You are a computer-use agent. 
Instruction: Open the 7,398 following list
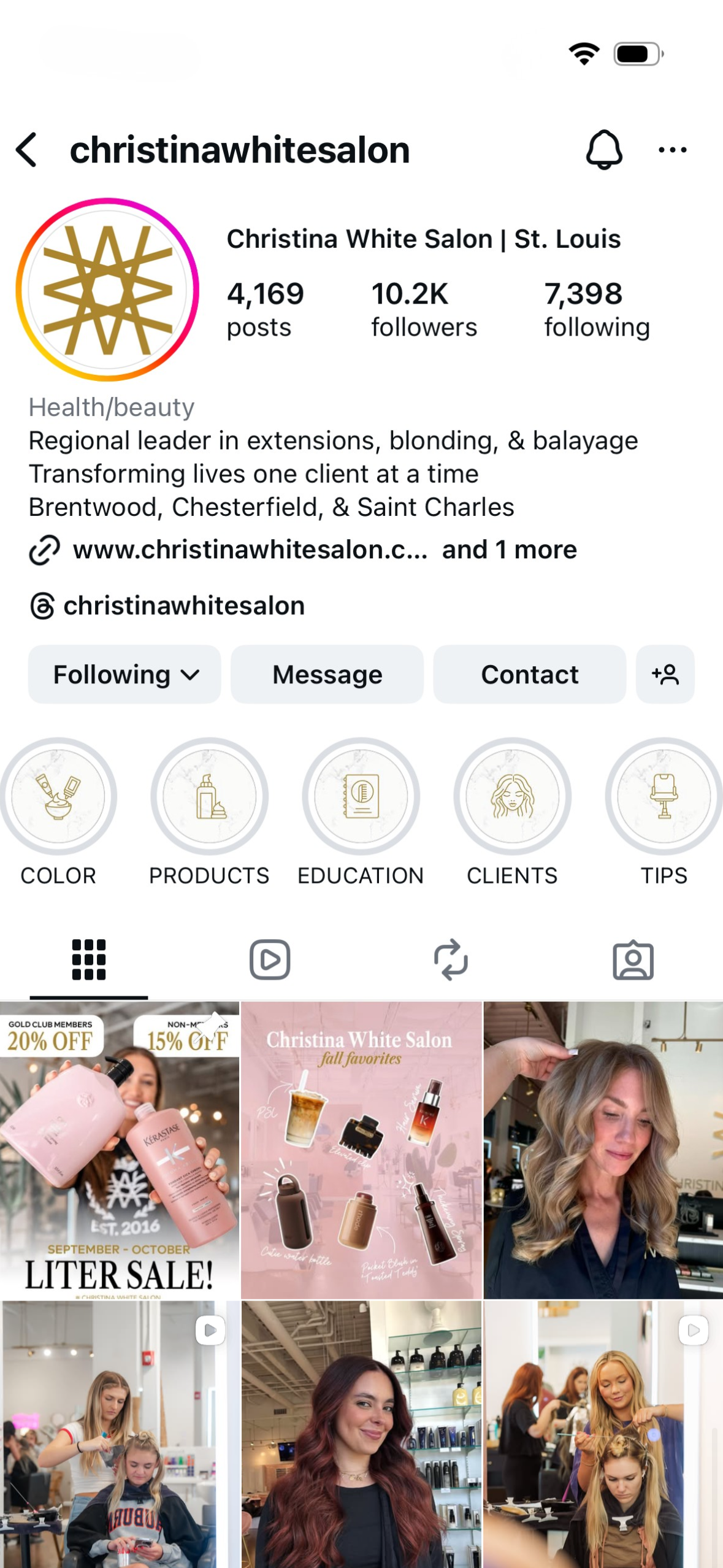point(596,310)
